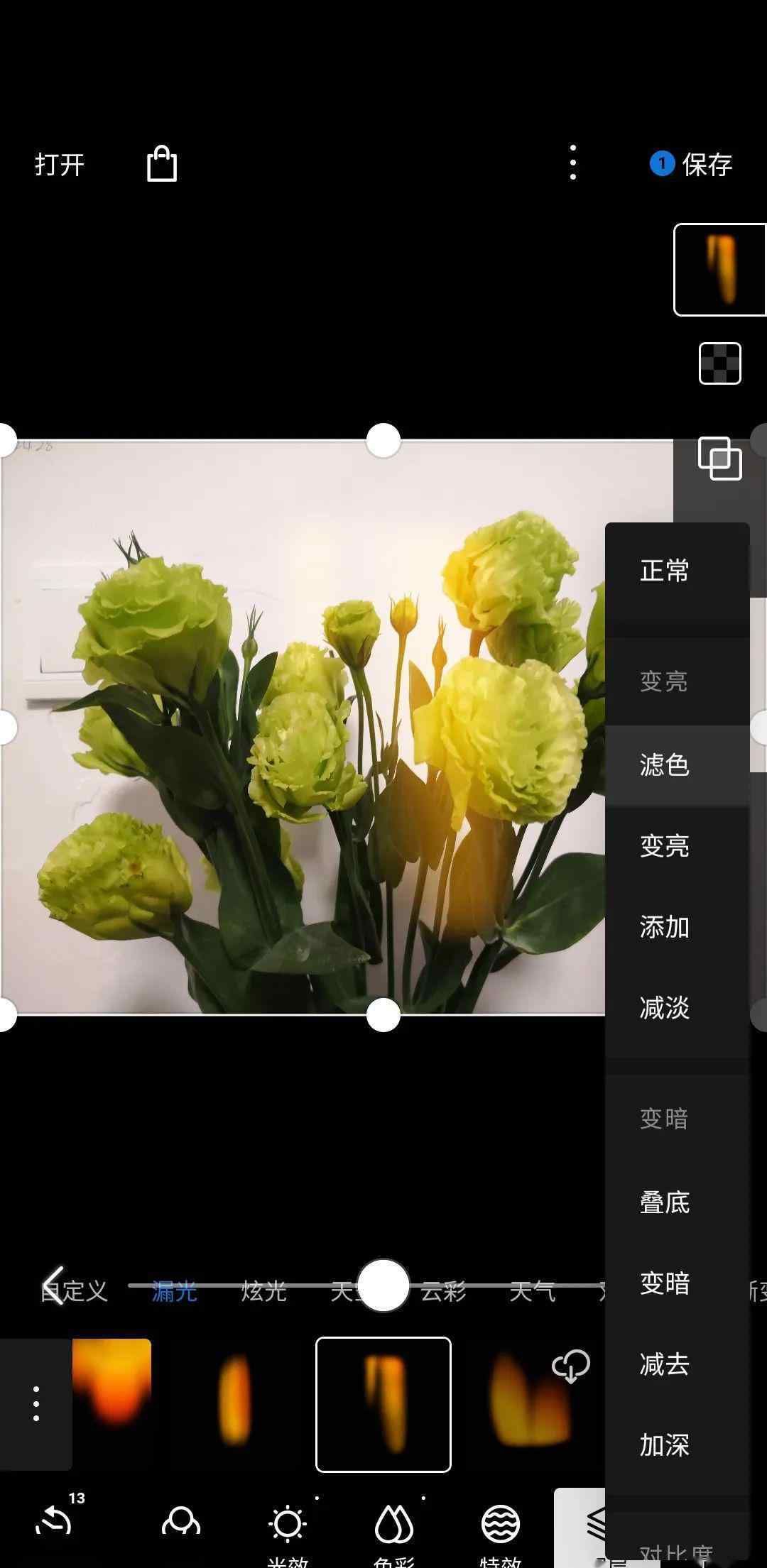
Task: Apply 加深 blend mode
Action: tap(665, 1445)
